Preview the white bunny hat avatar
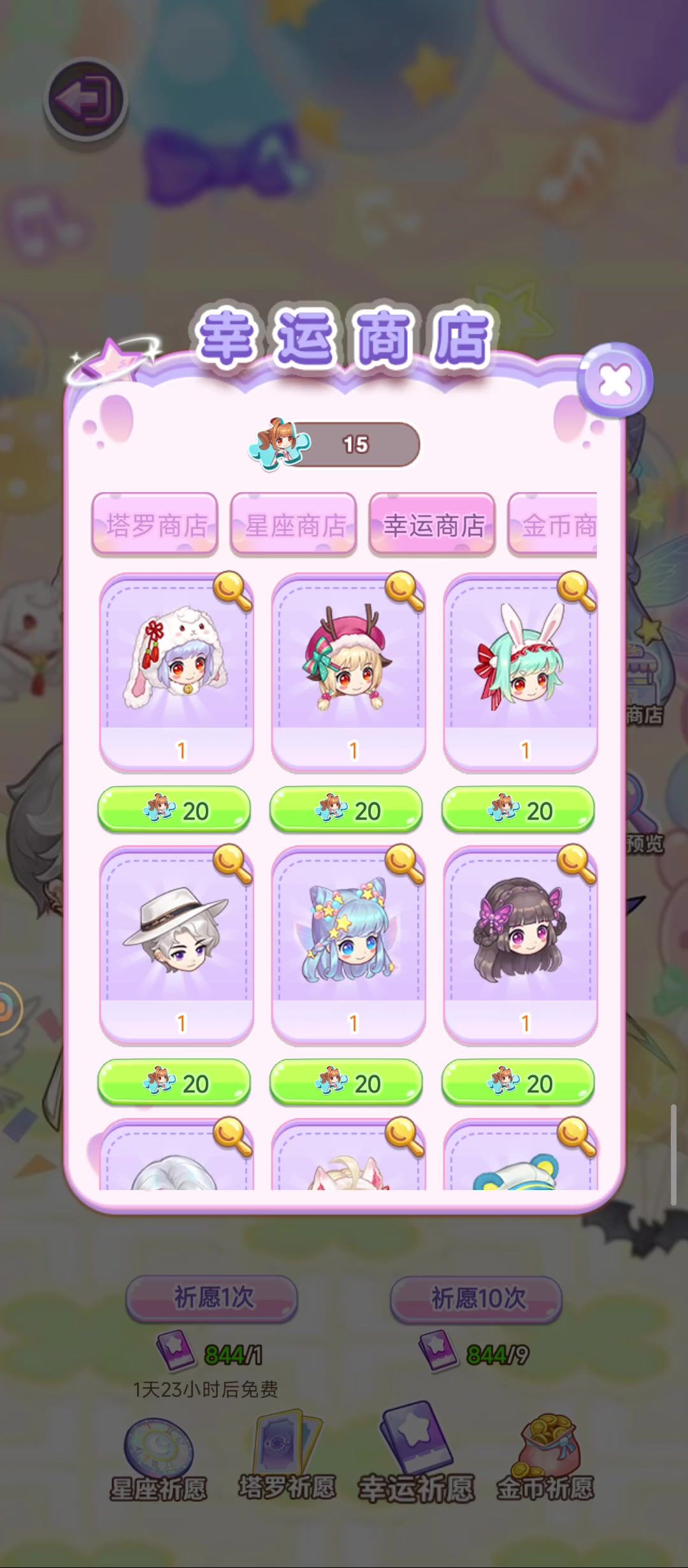Screen dimensions: 688x1568 point(232,591)
